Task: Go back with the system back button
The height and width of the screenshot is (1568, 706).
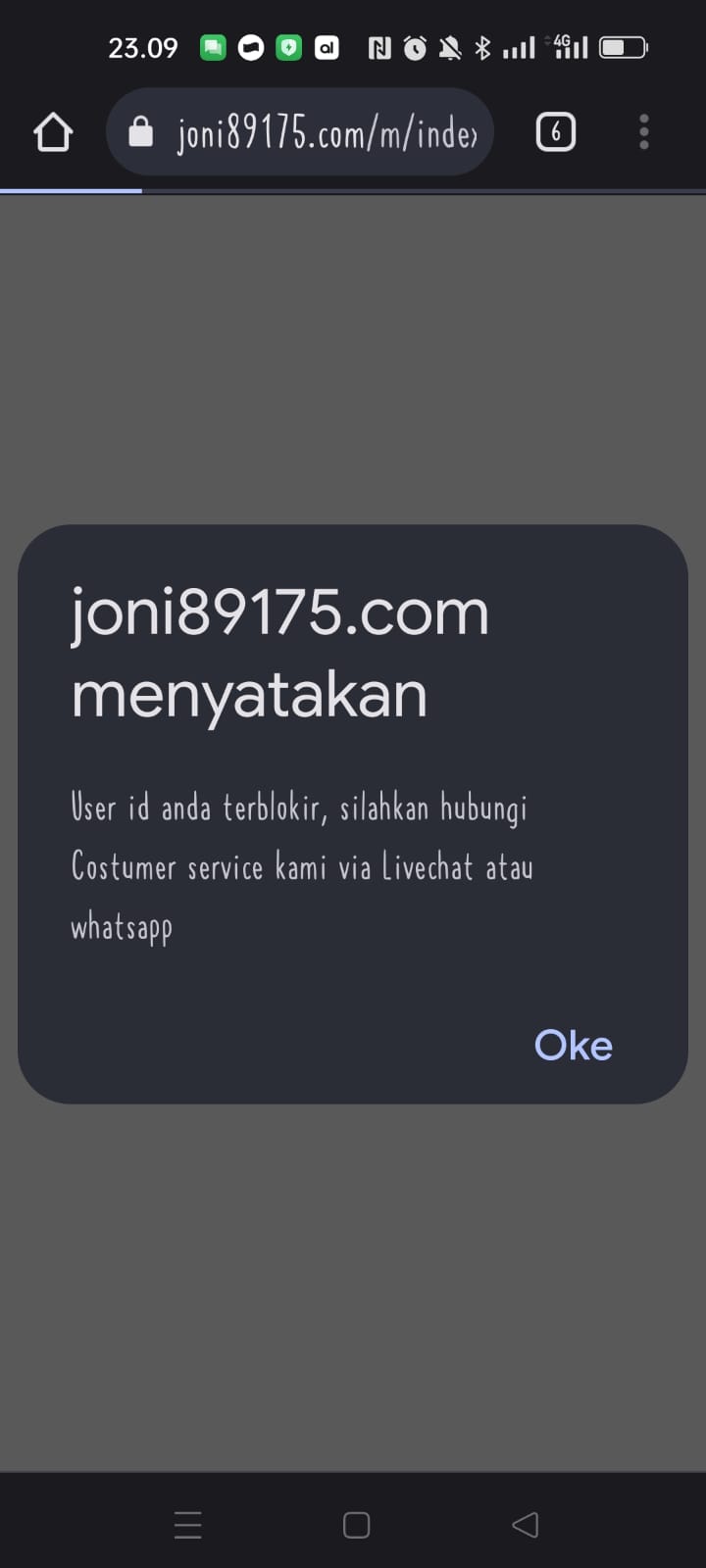Action: (x=526, y=1525)
